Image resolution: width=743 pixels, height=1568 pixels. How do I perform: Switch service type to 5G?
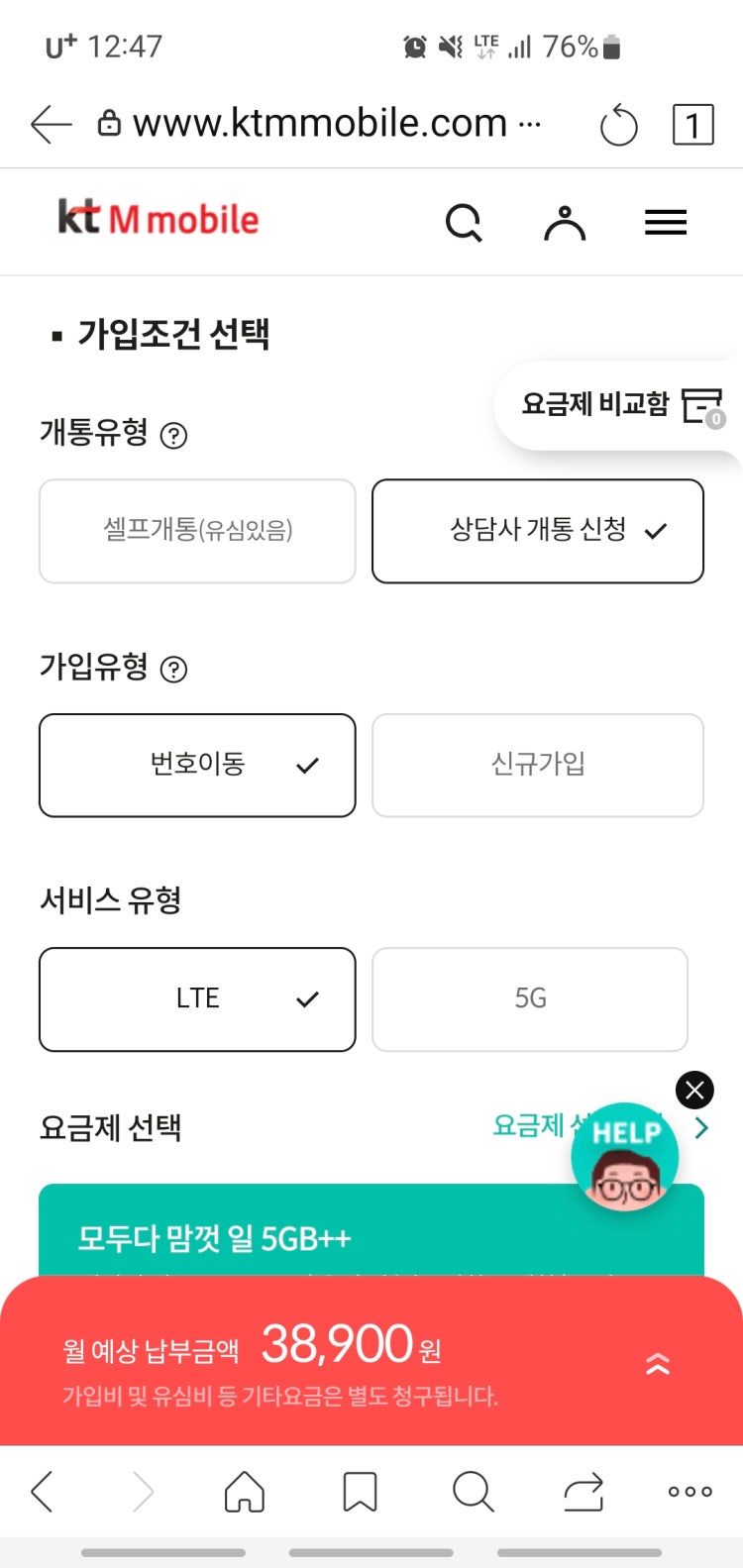coord(529,998)
